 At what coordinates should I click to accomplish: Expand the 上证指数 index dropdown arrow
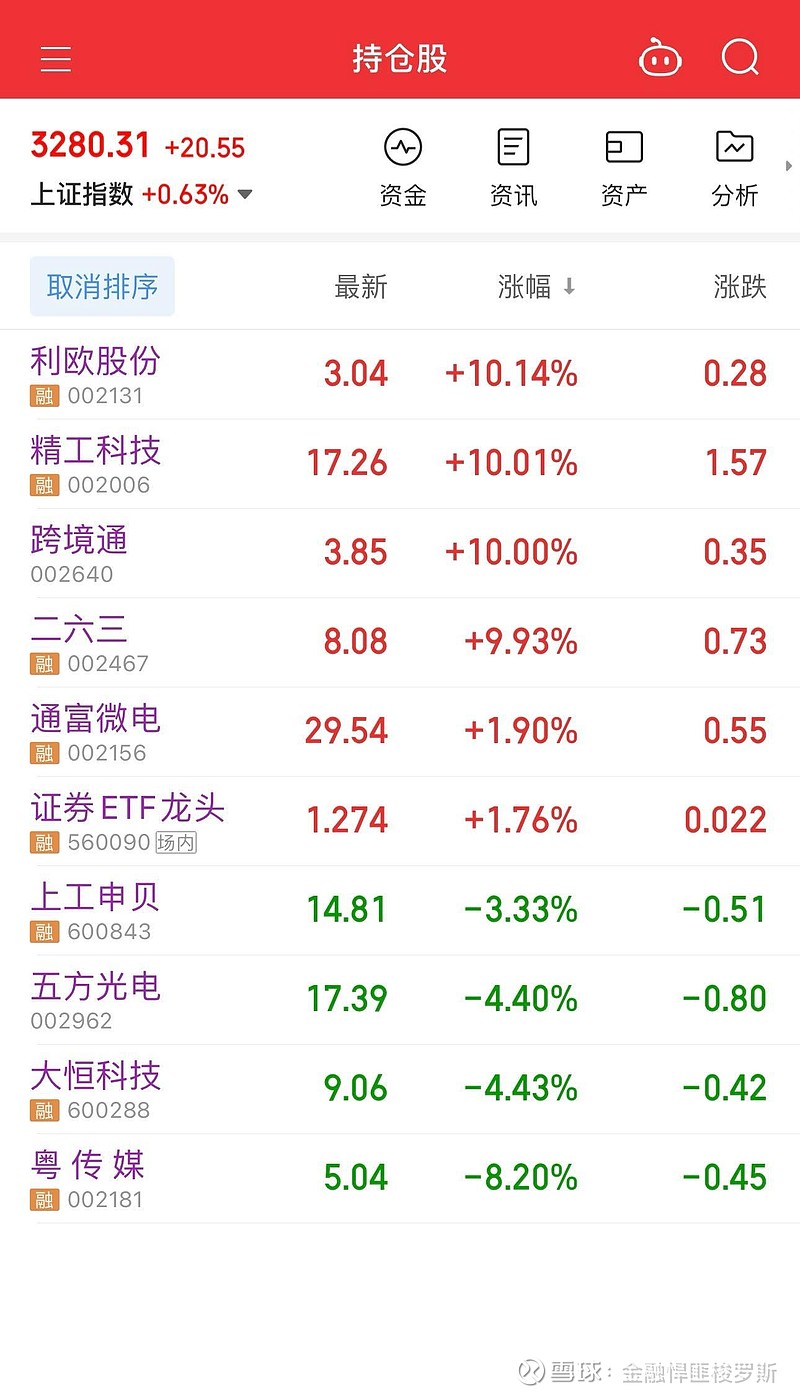click(x=243, y=195)
